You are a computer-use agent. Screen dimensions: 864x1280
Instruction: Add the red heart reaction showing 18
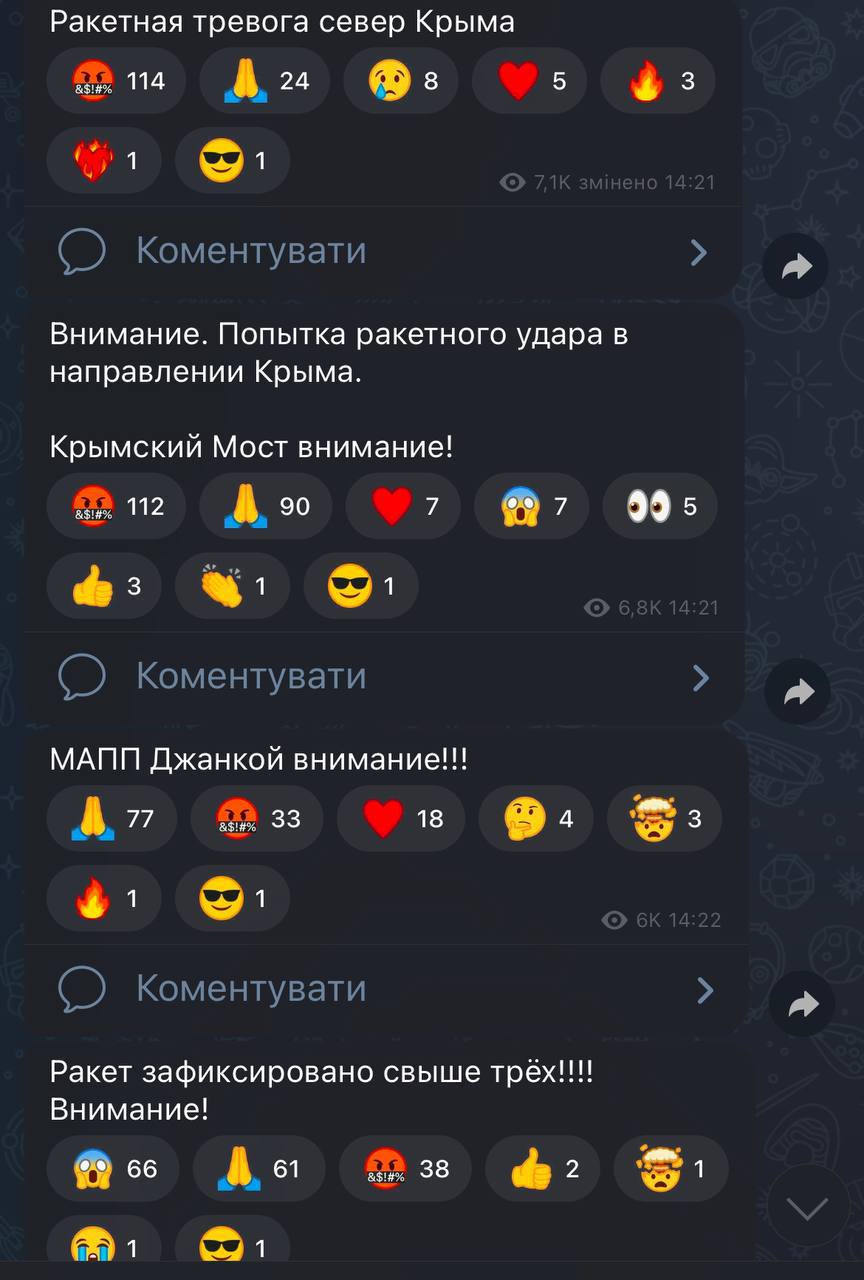(x=401, y=819)
